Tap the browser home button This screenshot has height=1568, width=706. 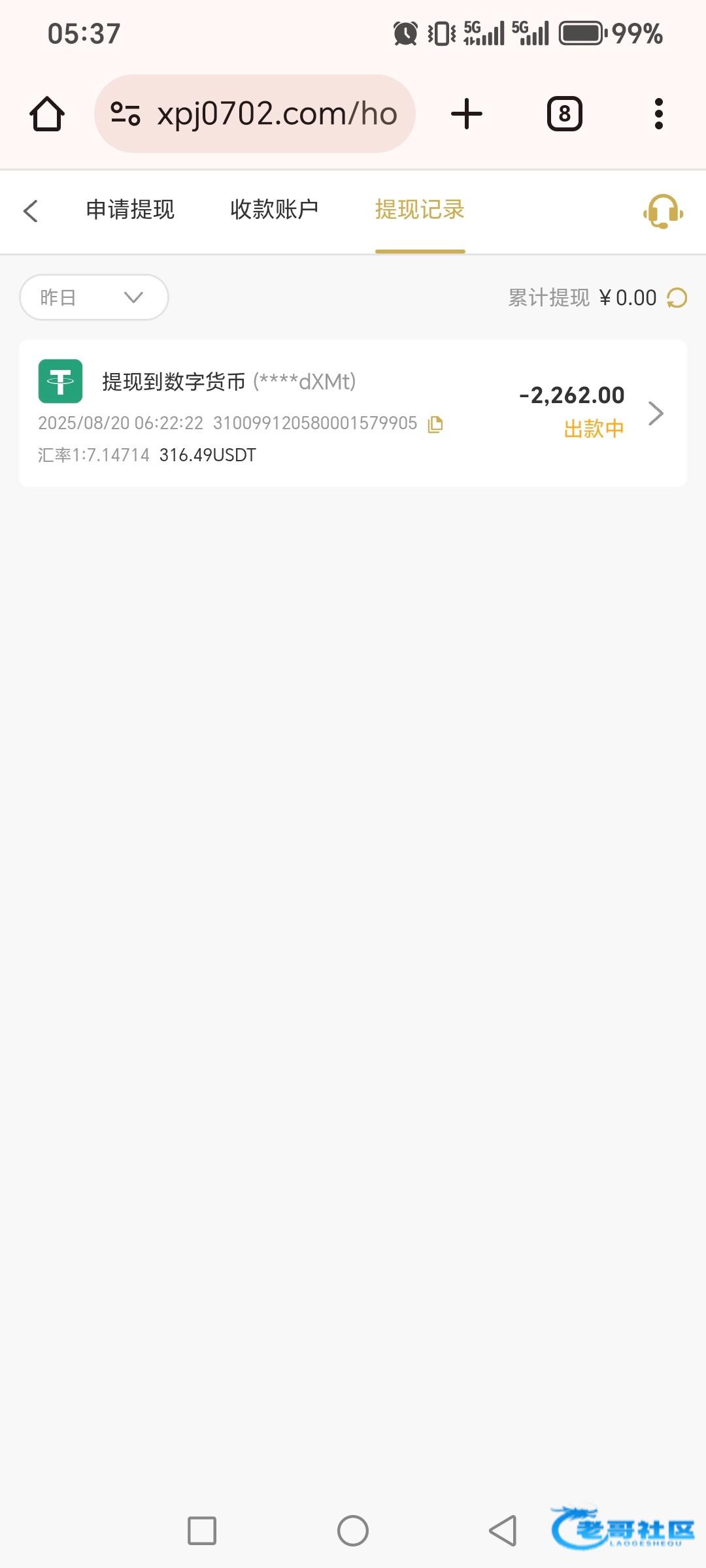point(47,114)
